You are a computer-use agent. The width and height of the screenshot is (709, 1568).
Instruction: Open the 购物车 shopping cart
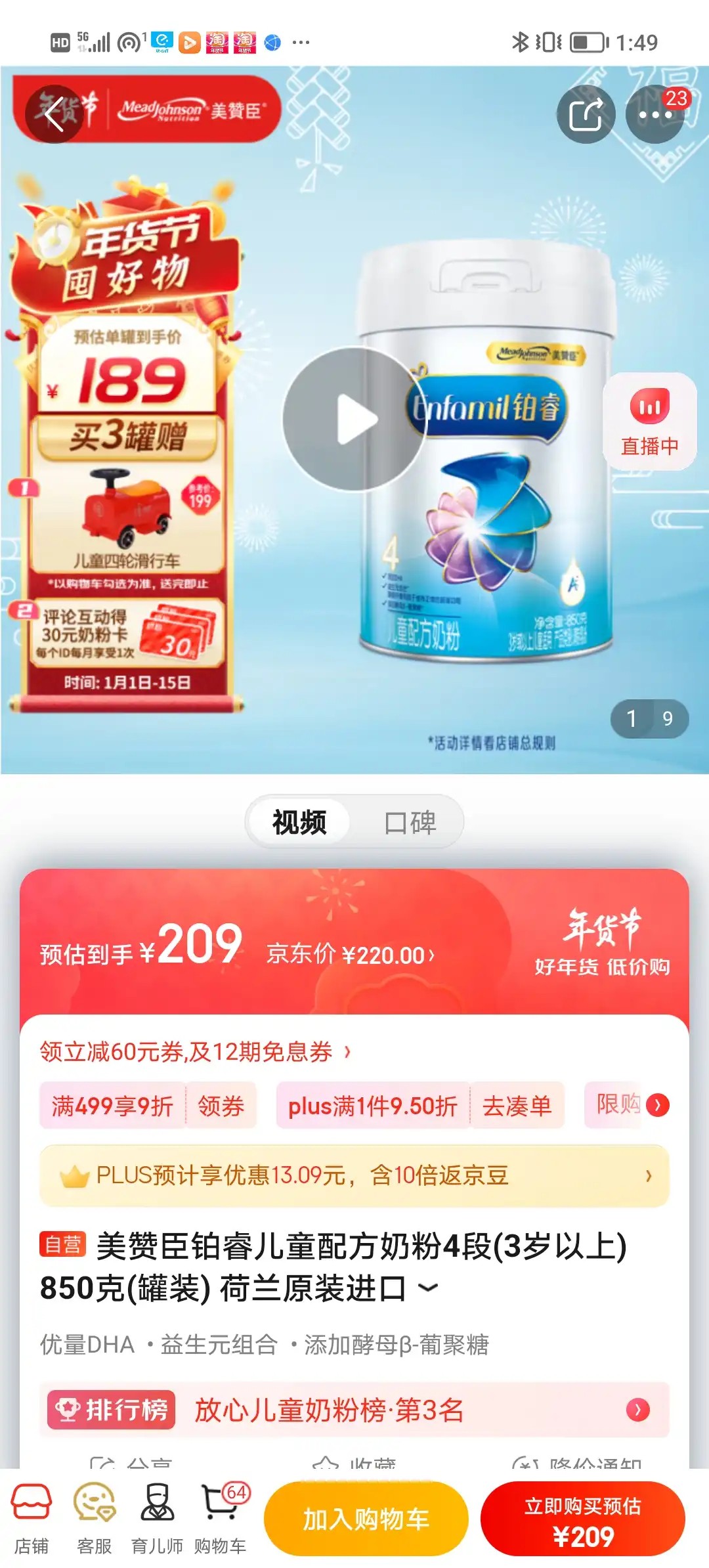point(221,1518)
